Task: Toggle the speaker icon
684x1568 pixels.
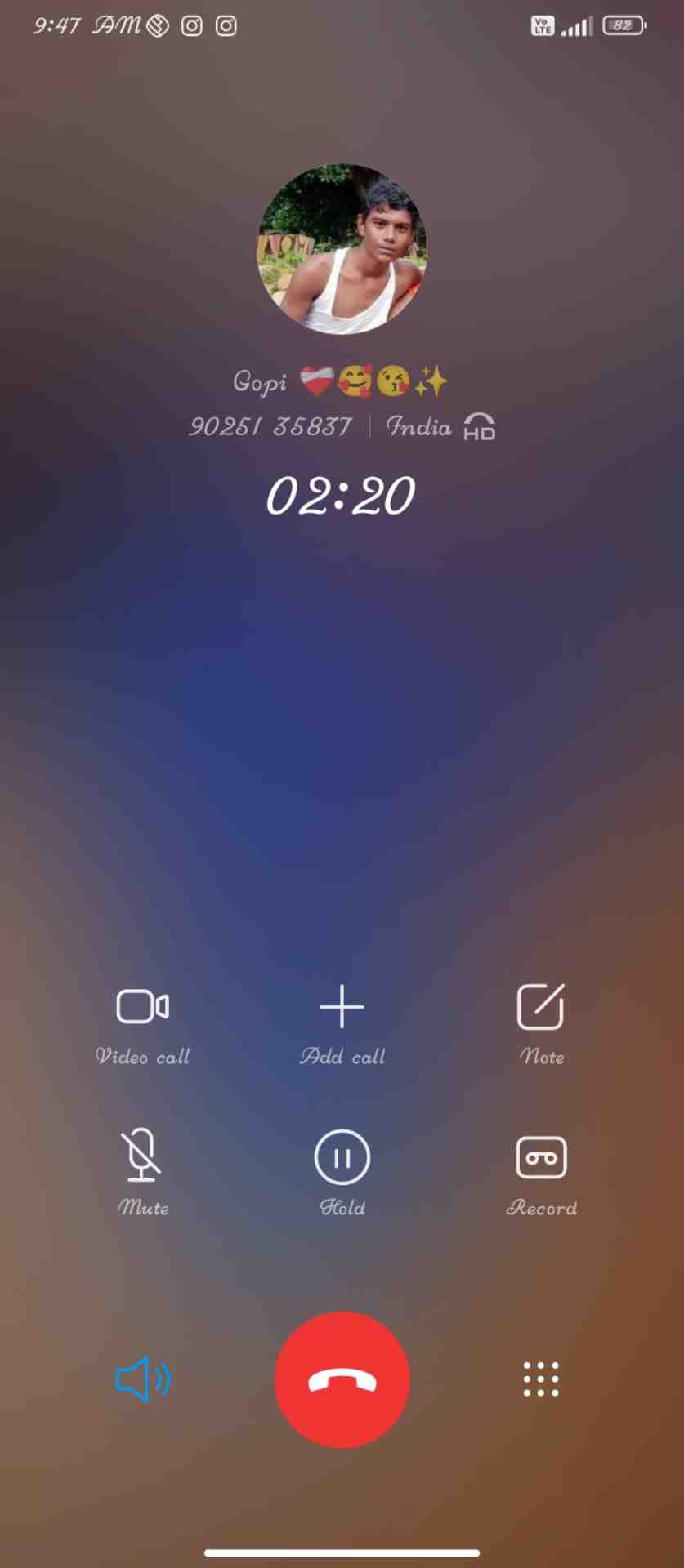Action: (143, 1379)
